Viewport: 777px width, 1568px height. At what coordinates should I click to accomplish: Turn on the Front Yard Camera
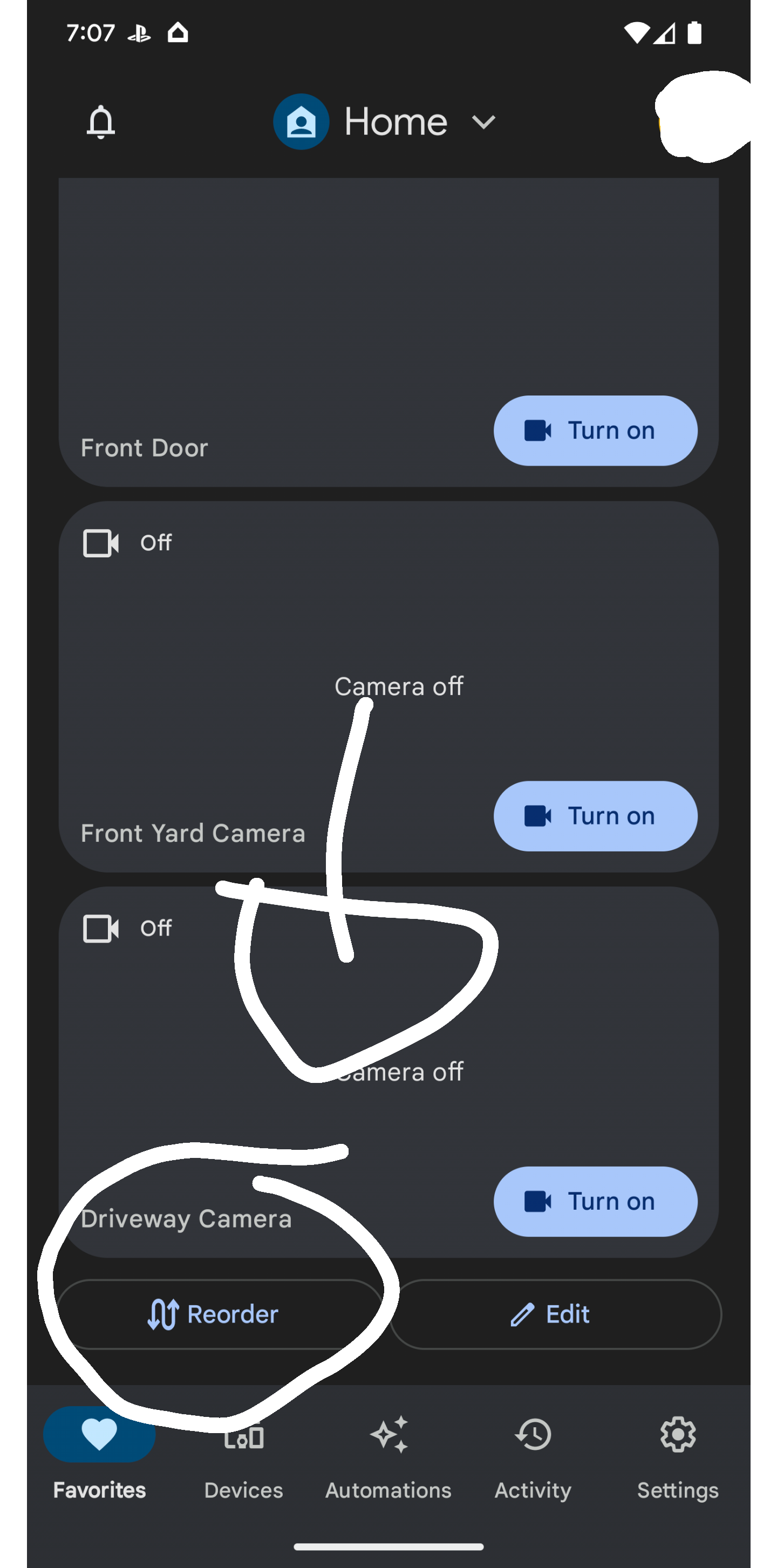coord(595,816)
